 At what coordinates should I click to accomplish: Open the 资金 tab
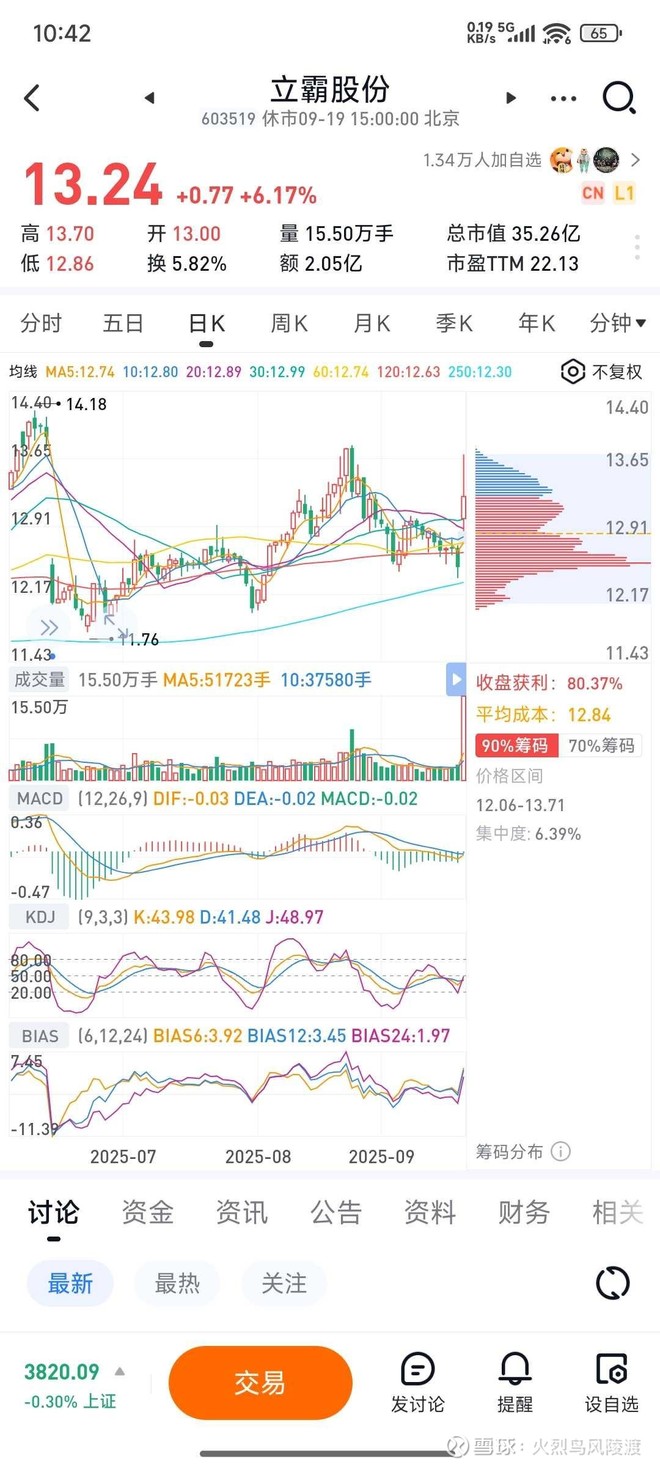coord(147,1212)
